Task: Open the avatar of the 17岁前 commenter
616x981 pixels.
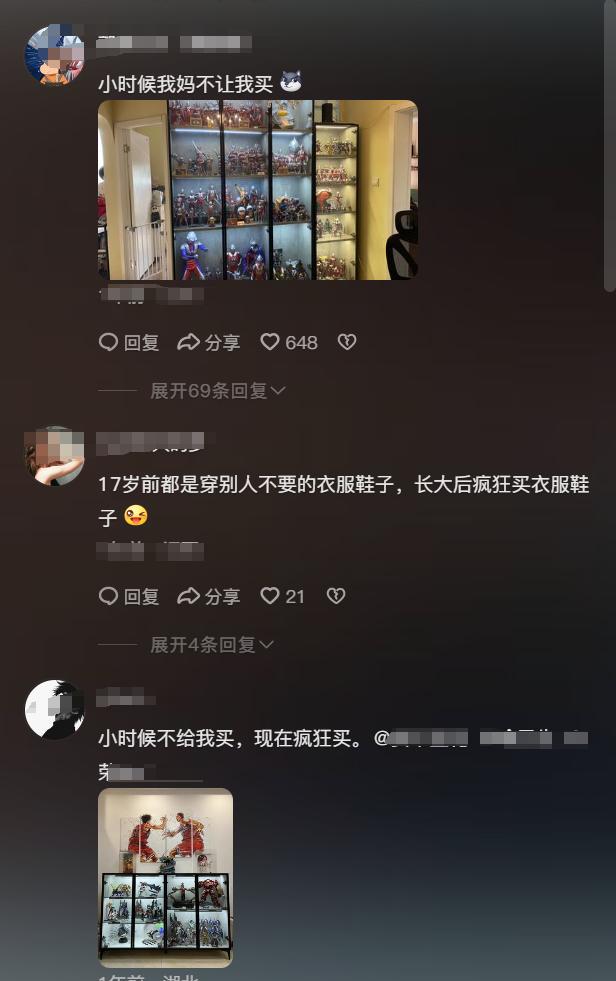Action: (54, 456)
